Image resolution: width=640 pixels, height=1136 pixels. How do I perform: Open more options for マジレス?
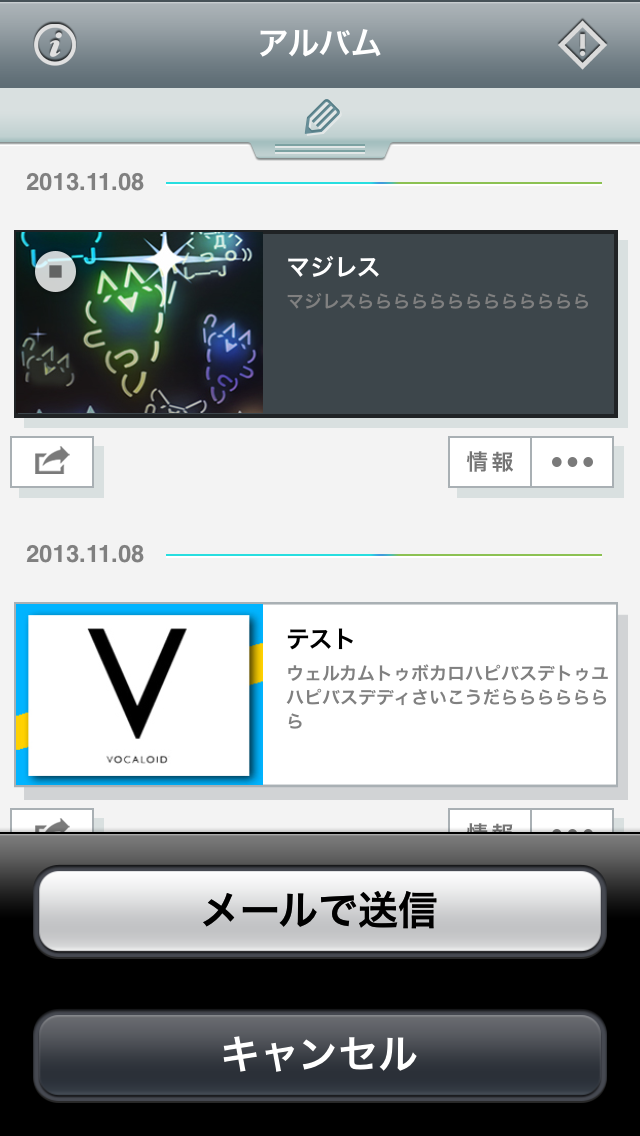573,462
